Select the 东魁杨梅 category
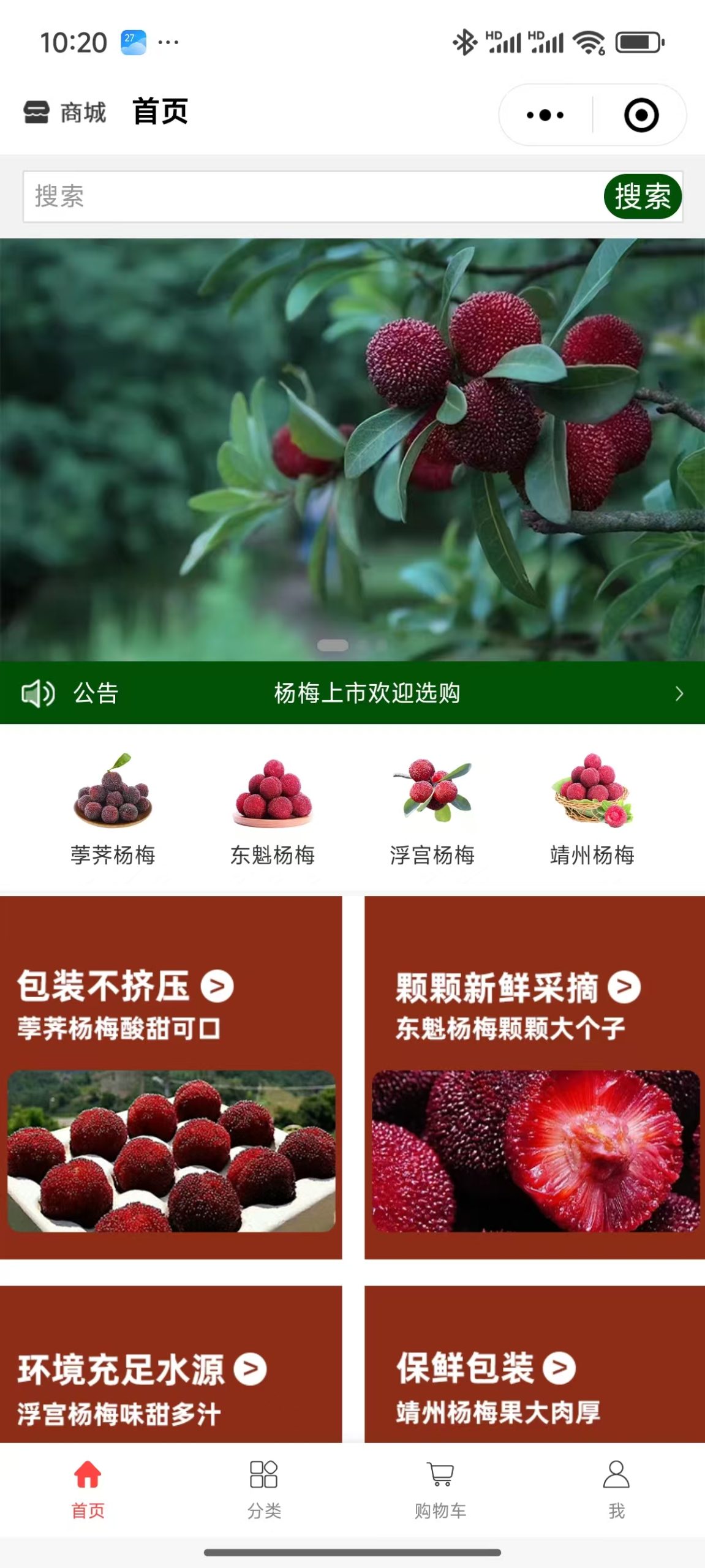705x1568 pixels. click(273, 809)
